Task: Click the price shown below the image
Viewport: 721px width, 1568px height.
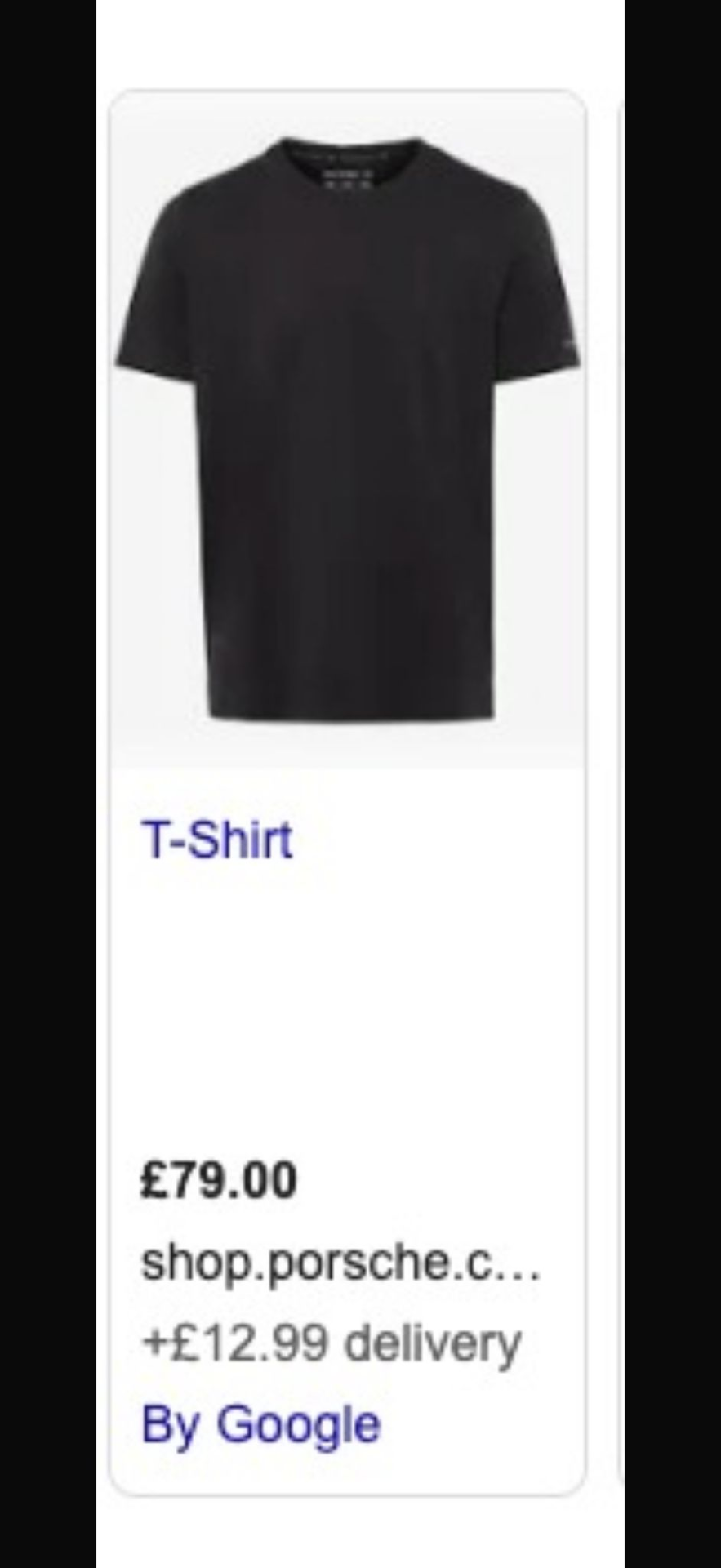Action: tap(219, 1179)
